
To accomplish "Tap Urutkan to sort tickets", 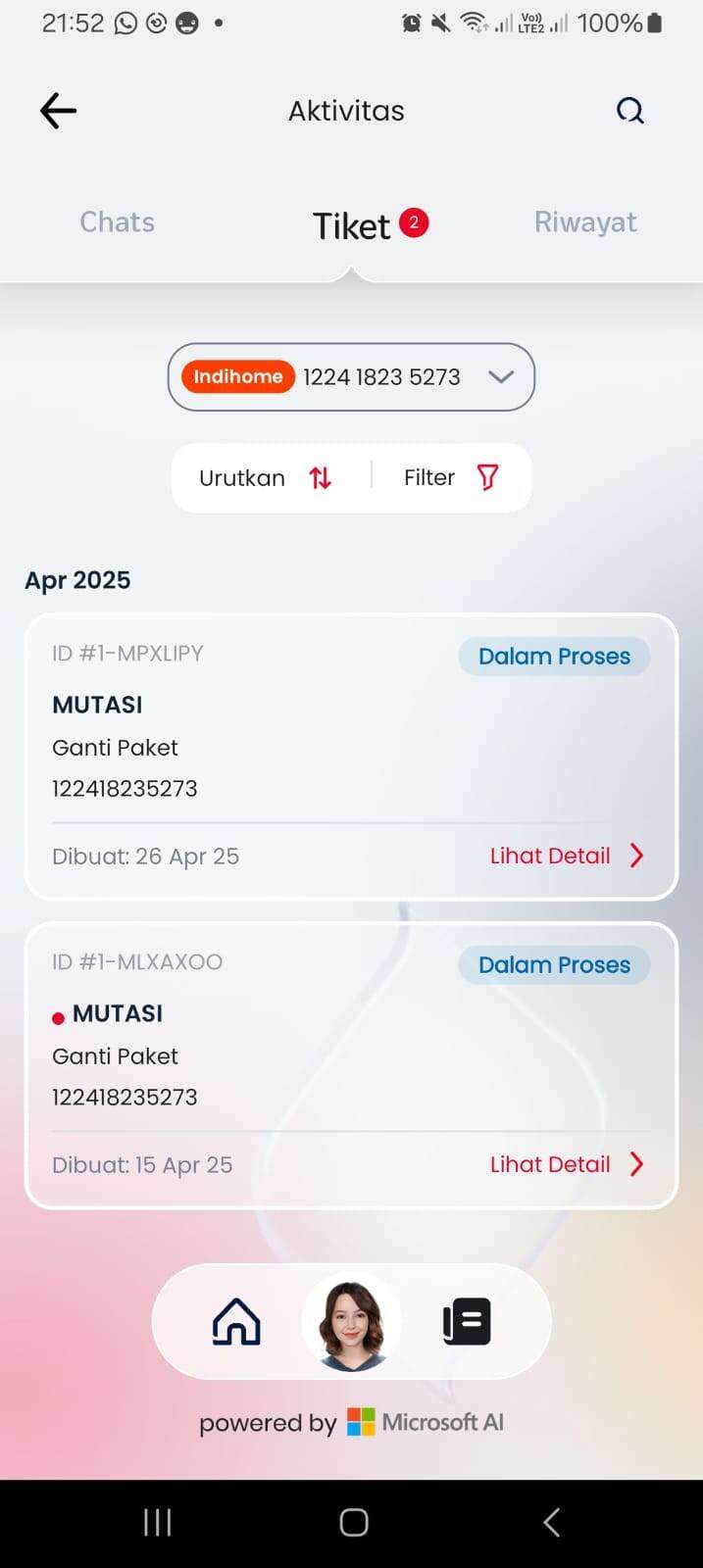I will point(266,478).
